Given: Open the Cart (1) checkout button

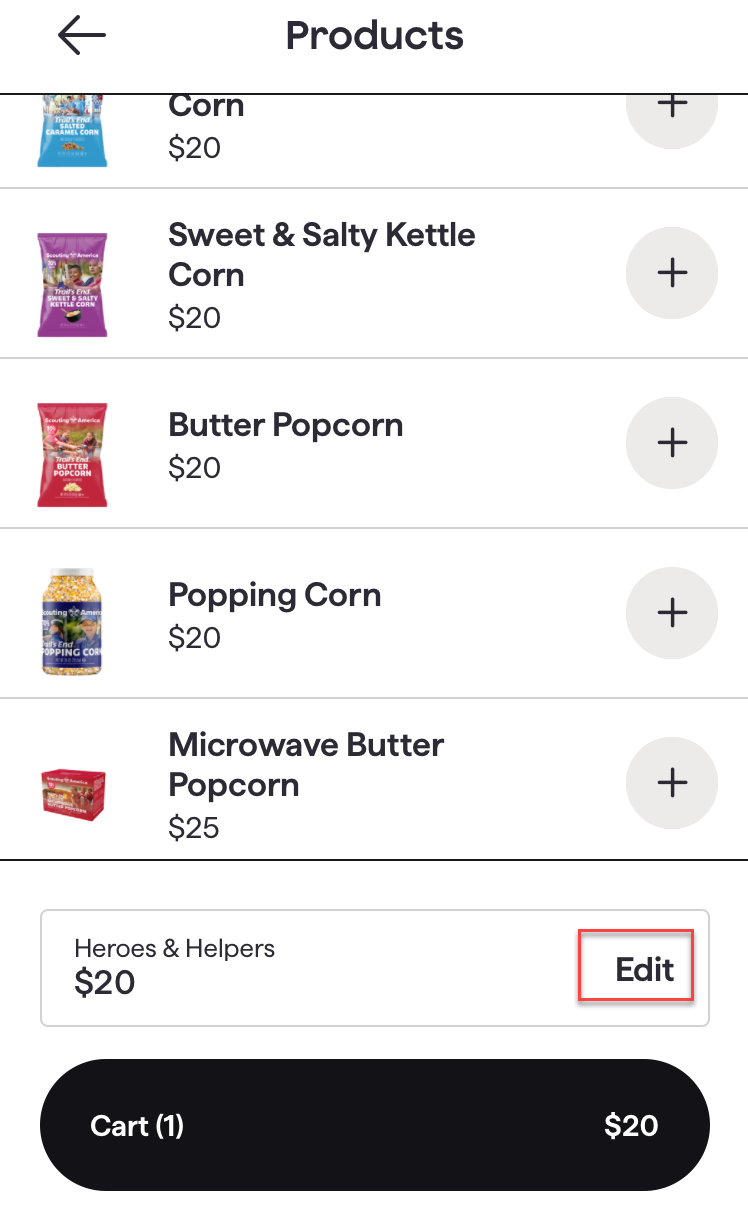Looking at the screenshot, I should [x=374, y=1125].
